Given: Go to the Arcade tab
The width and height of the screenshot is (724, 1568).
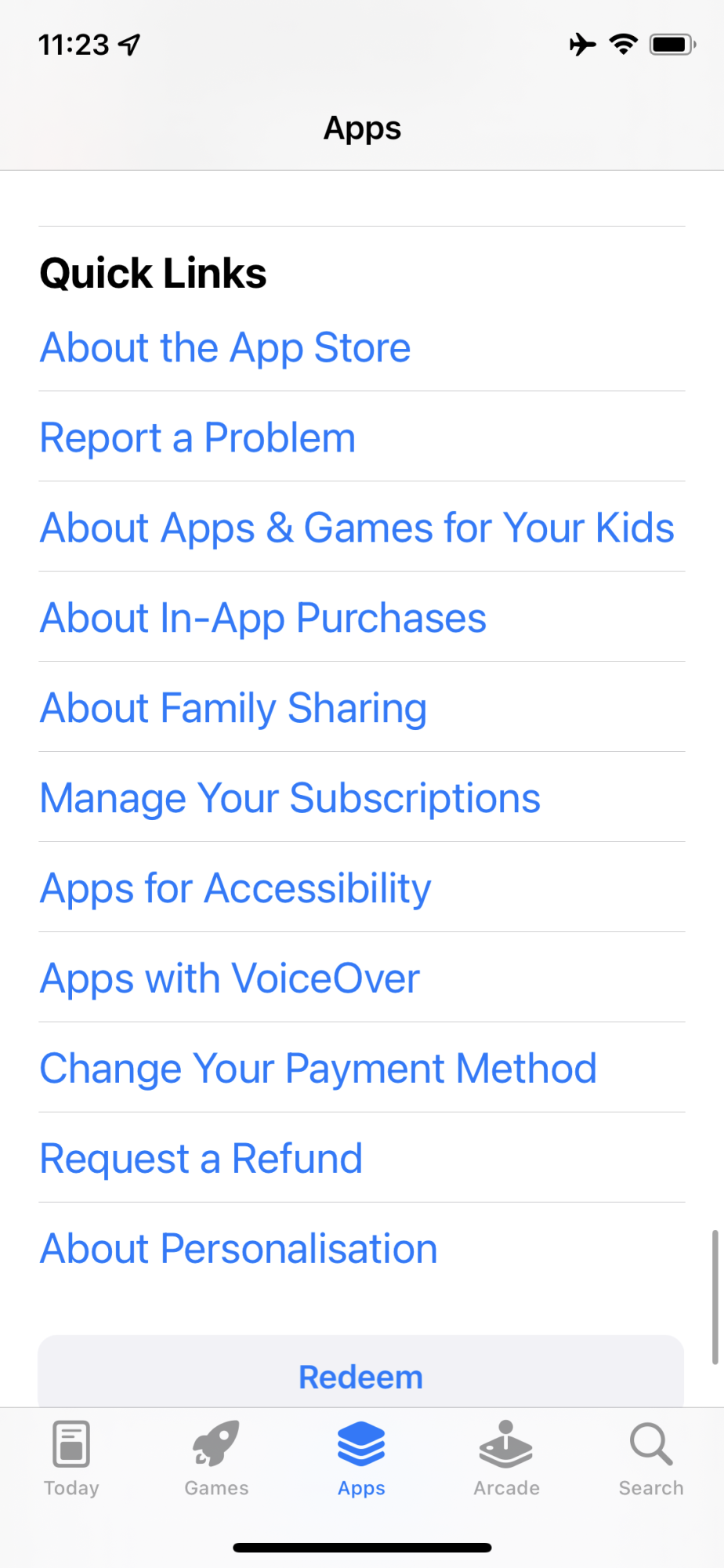Looking at the screenshot, I should [506, 1458].
